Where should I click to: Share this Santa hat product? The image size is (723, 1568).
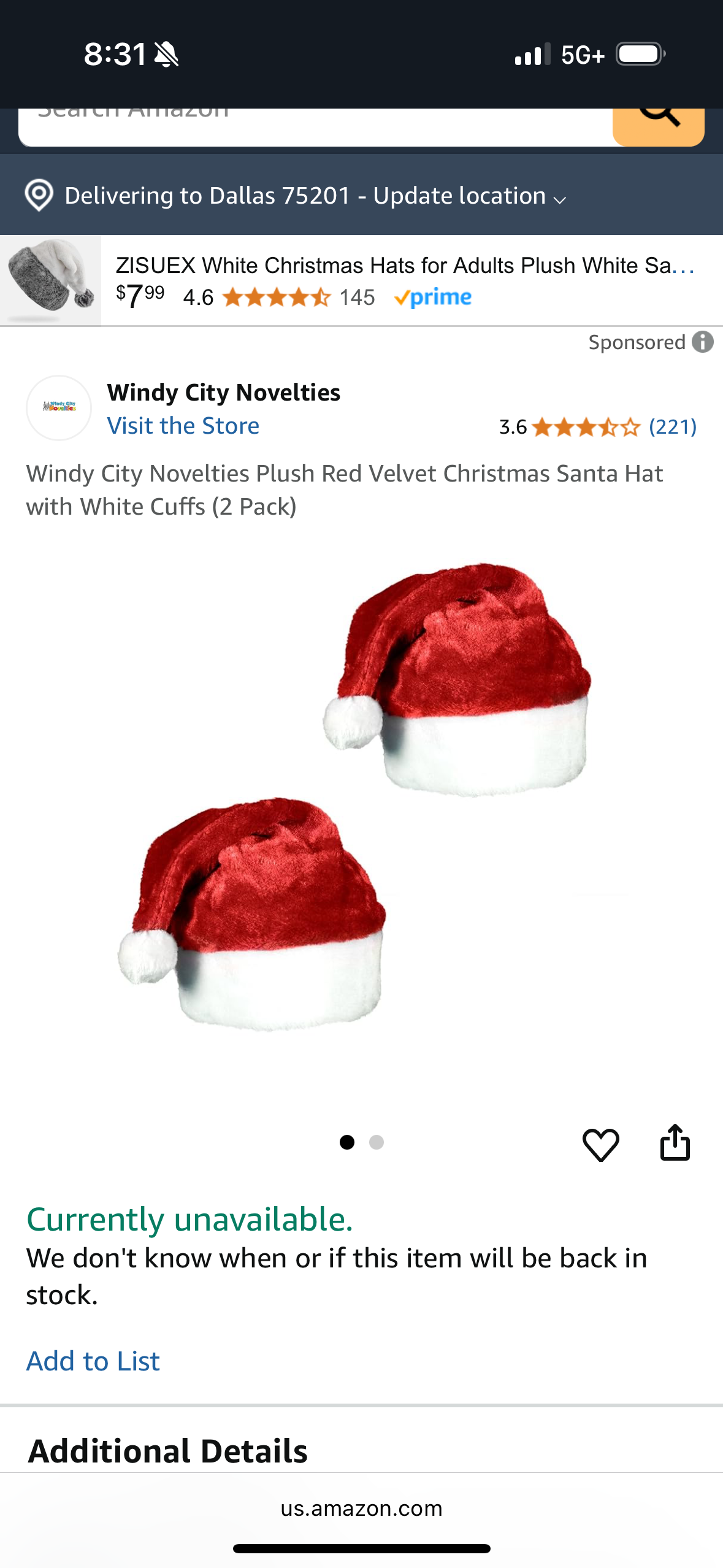click(x=675, y=1143)
